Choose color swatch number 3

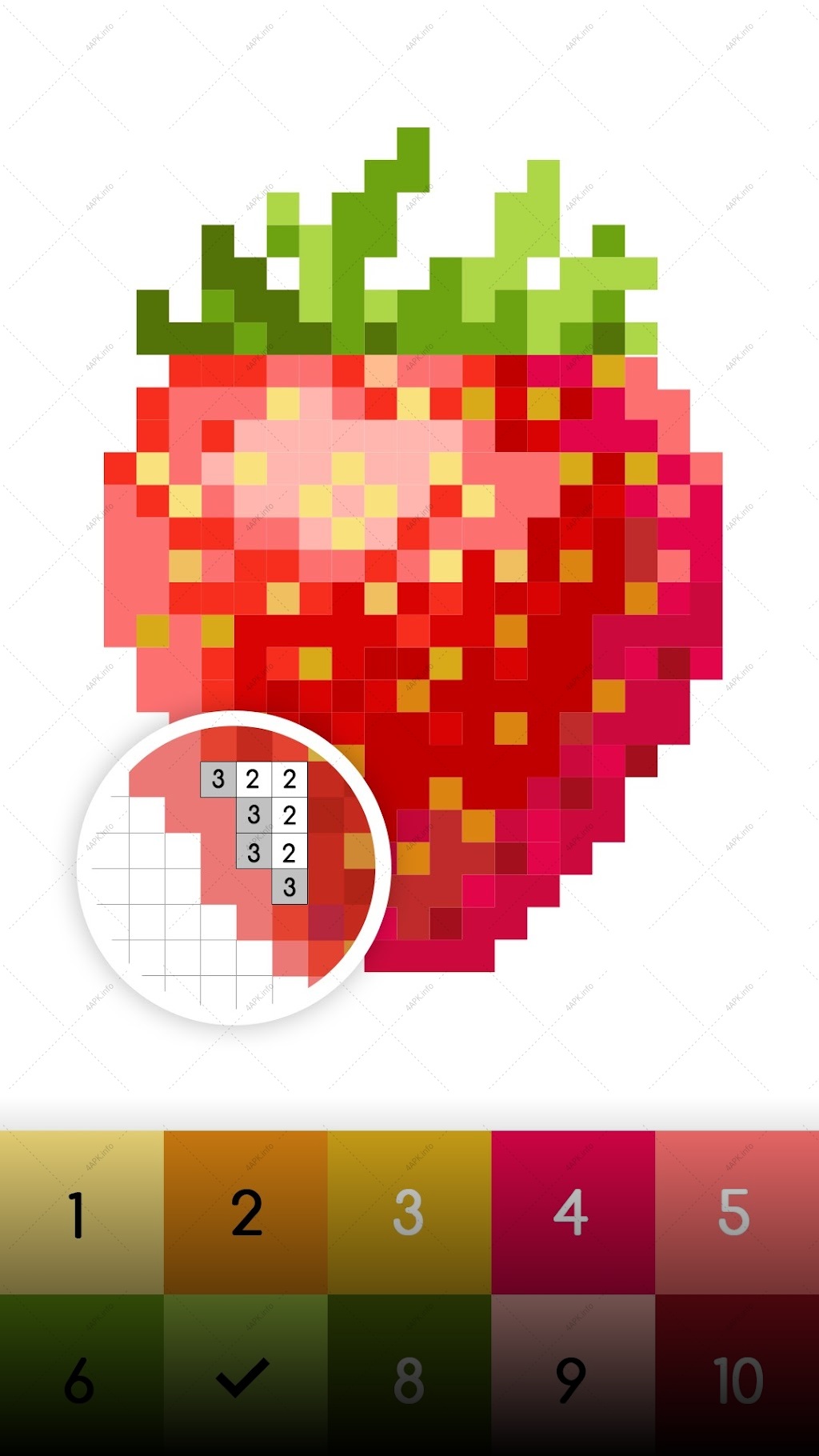[409, 1212]
